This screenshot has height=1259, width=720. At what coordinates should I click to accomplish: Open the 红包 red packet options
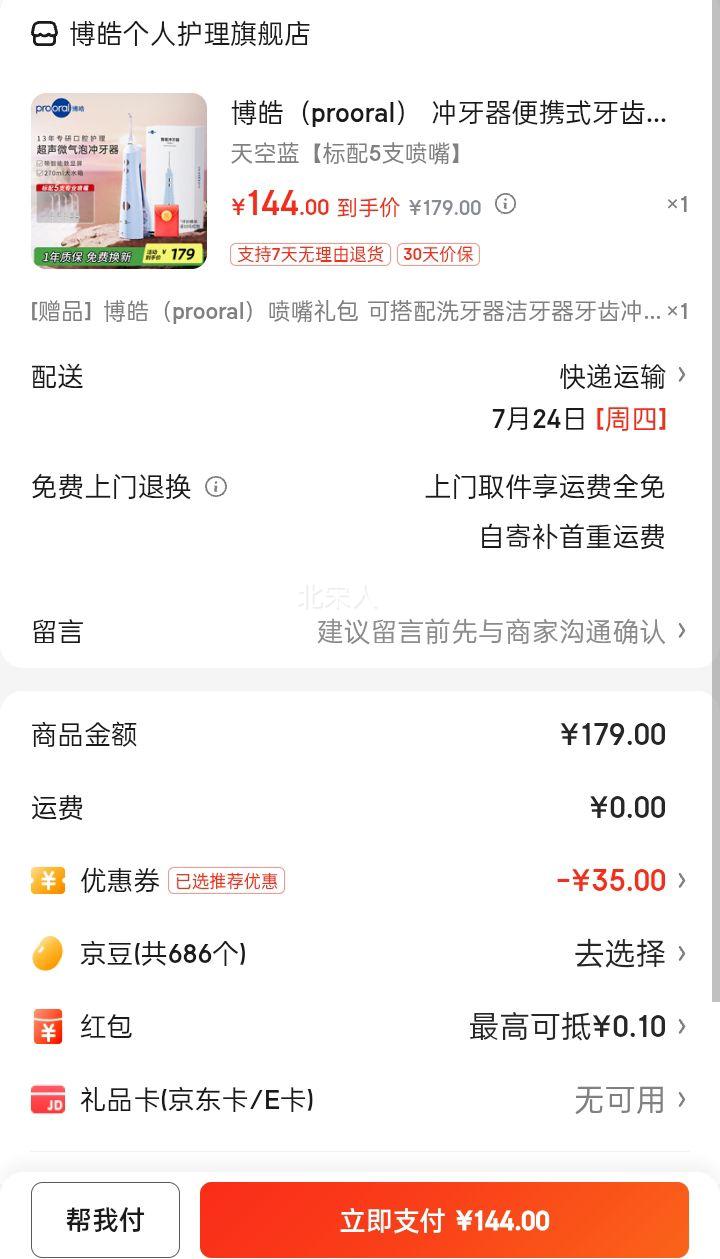pyautogui.click(x=360, y=1027)
